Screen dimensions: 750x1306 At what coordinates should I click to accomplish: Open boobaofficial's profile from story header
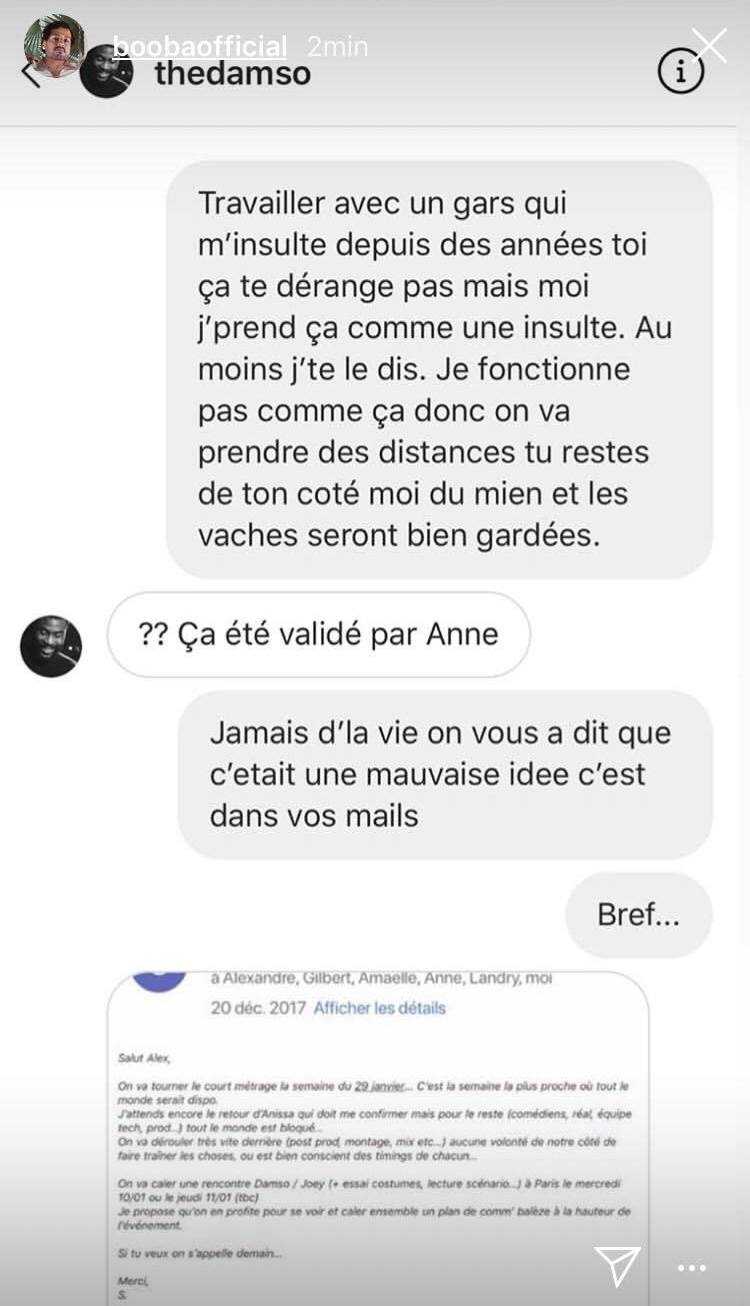[x=199, y=46]
